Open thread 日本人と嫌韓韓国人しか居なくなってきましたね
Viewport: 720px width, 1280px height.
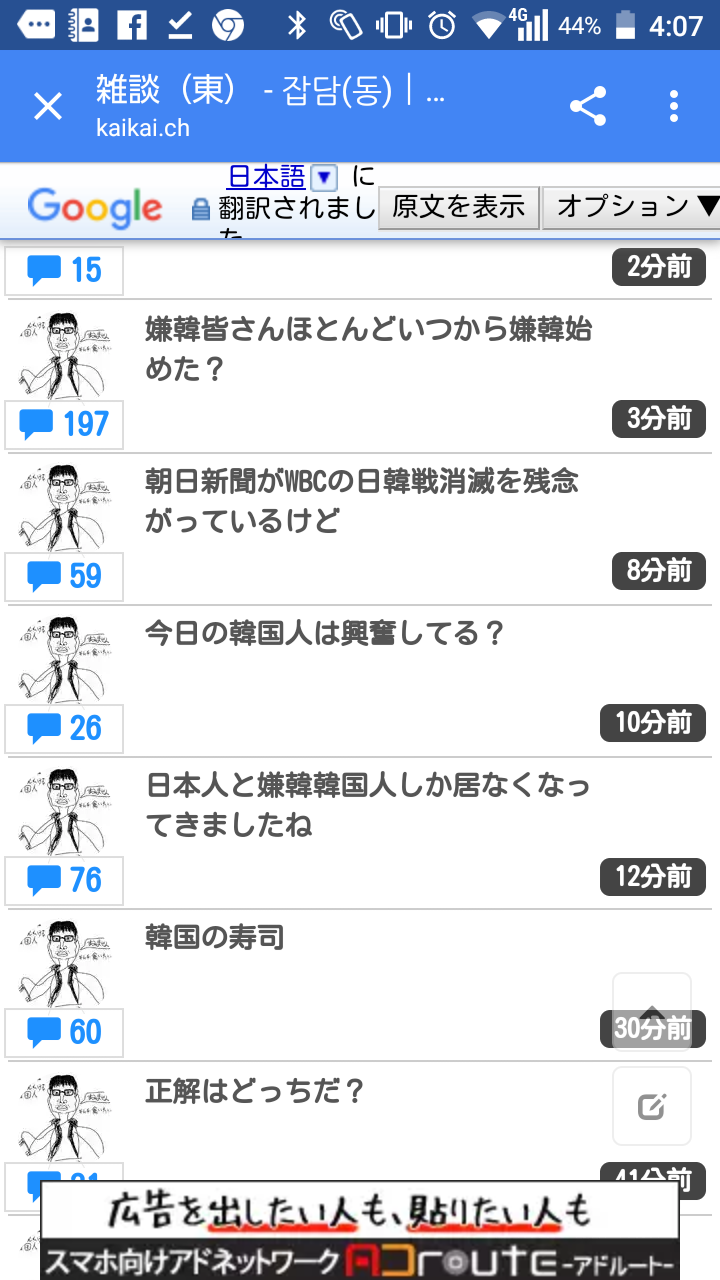click(x=368, y=805)
